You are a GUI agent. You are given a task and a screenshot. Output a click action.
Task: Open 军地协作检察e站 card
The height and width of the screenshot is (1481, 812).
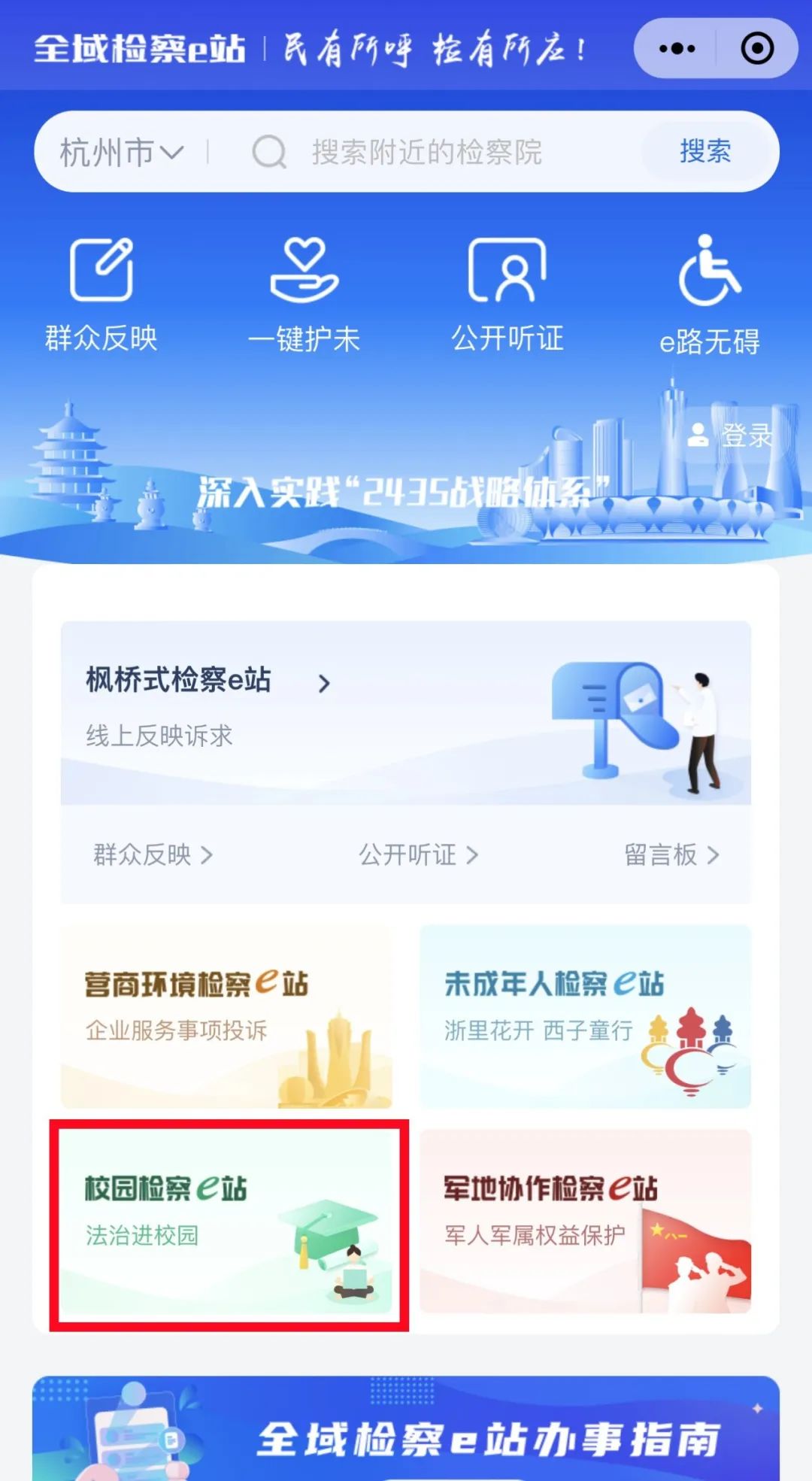[585, 1222]
